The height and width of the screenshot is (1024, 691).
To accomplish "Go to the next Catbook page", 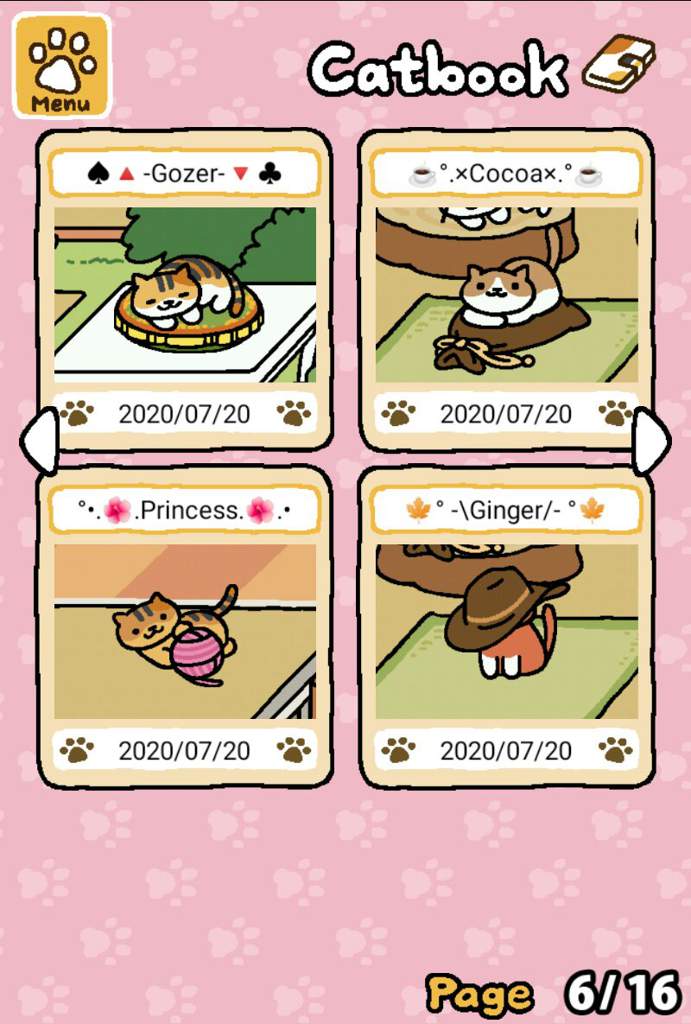I will pyautogui.click(x=653, y=441).
